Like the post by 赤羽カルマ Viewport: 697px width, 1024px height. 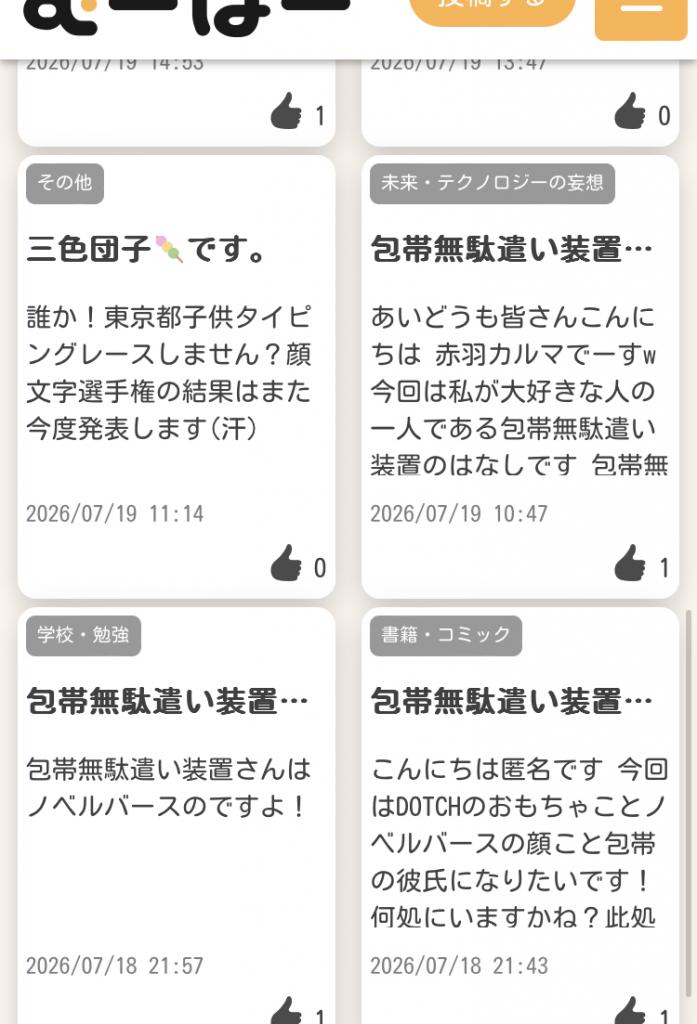pos(630,563)
